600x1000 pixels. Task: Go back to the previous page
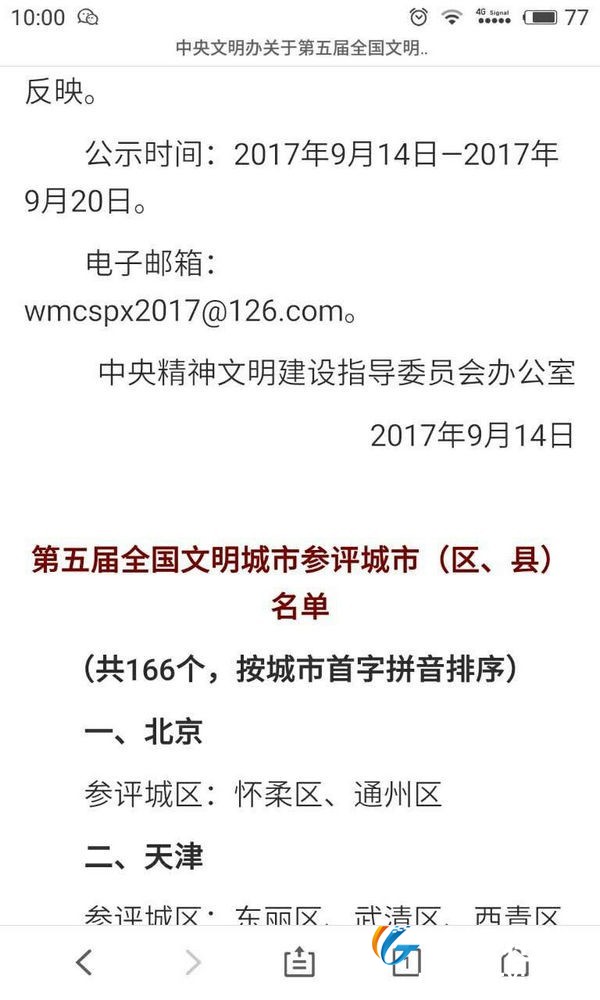[84, 962]
